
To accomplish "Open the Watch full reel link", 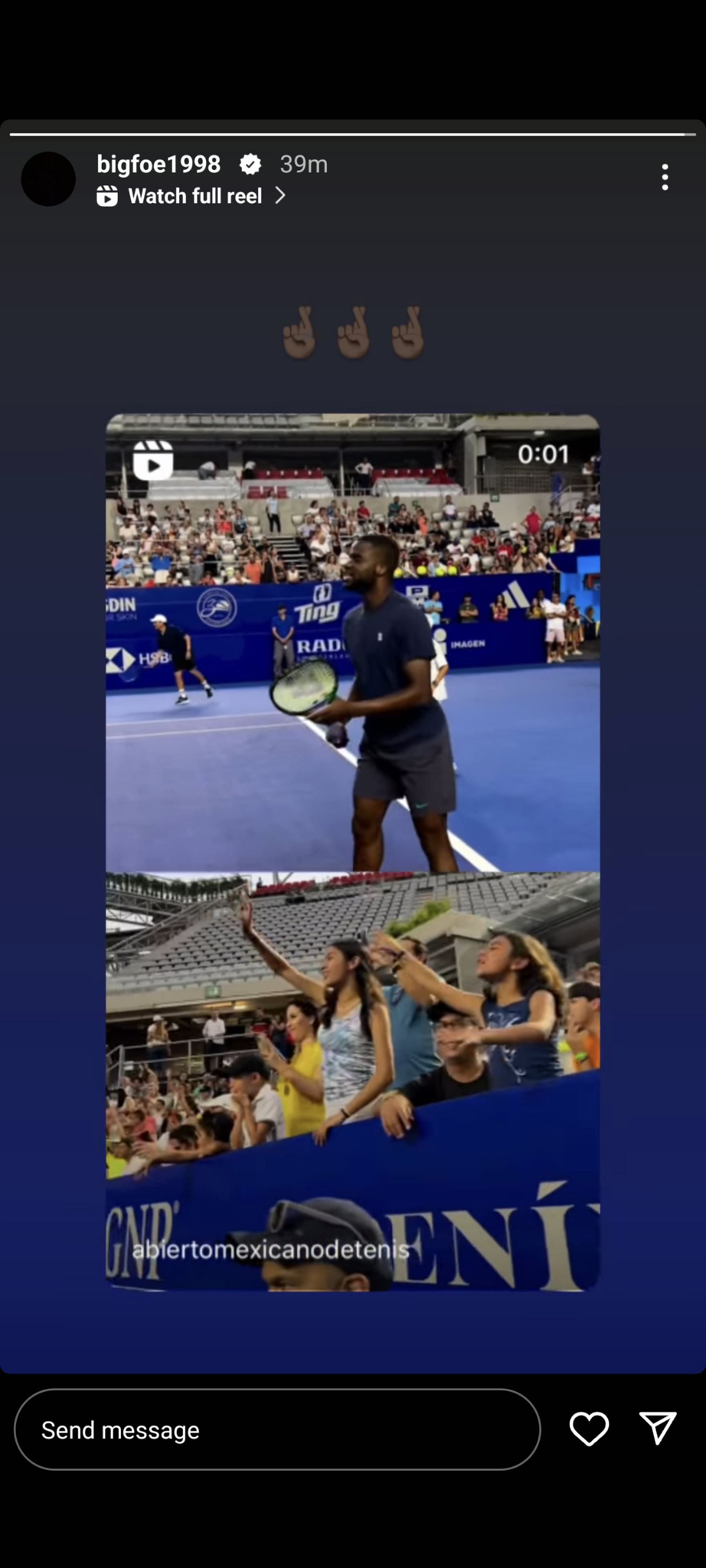I will coord(191,196).
